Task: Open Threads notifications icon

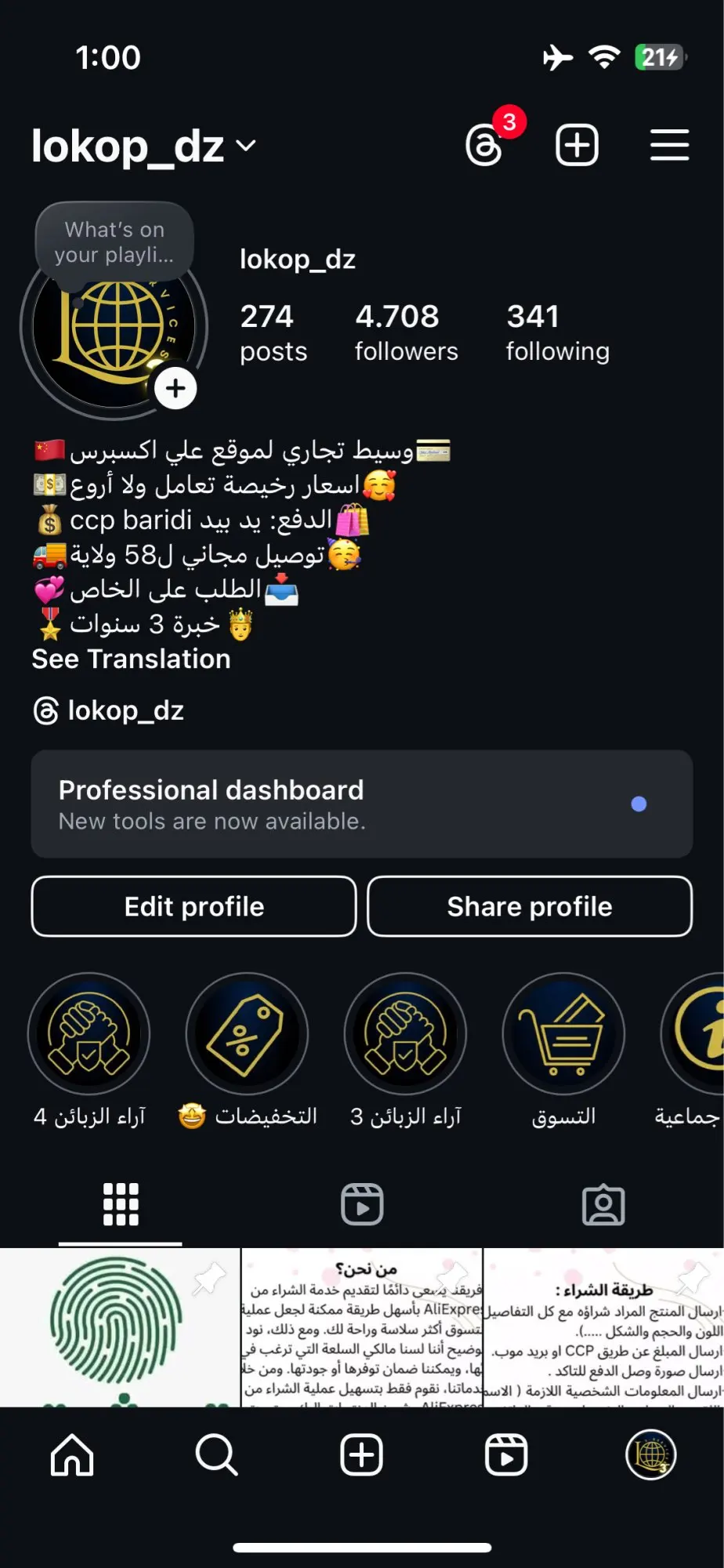Action: pyautogui.click(x=485, y=146)
